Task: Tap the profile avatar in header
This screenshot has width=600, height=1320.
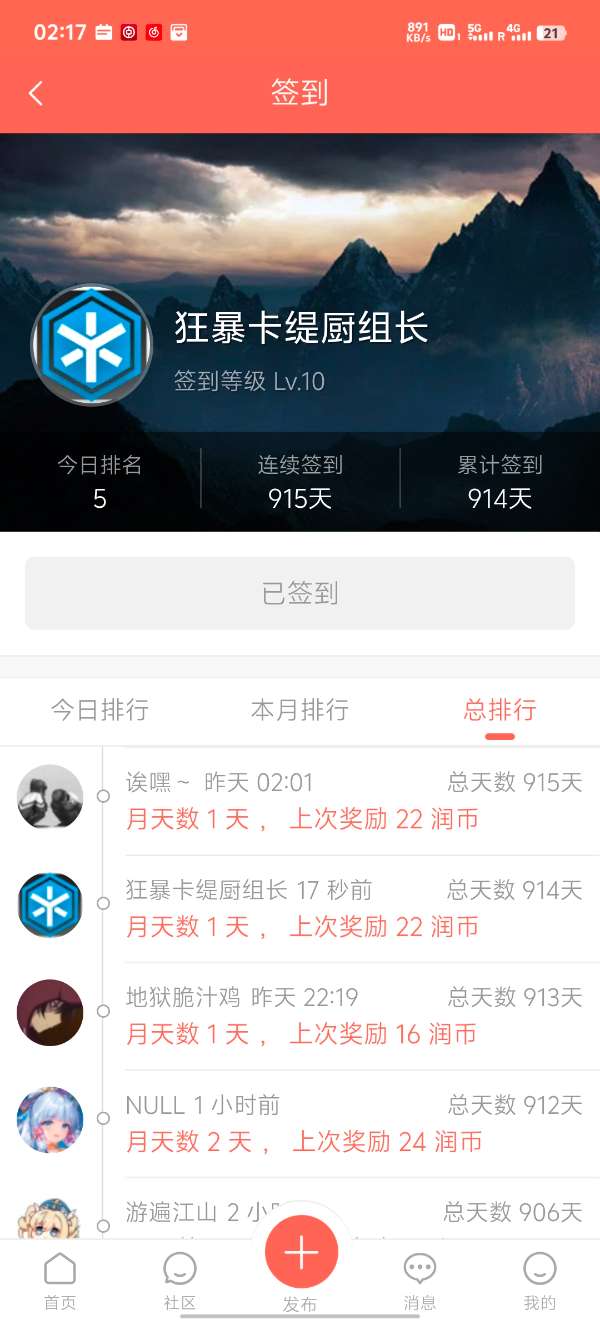Action: (x=92, y=345)
